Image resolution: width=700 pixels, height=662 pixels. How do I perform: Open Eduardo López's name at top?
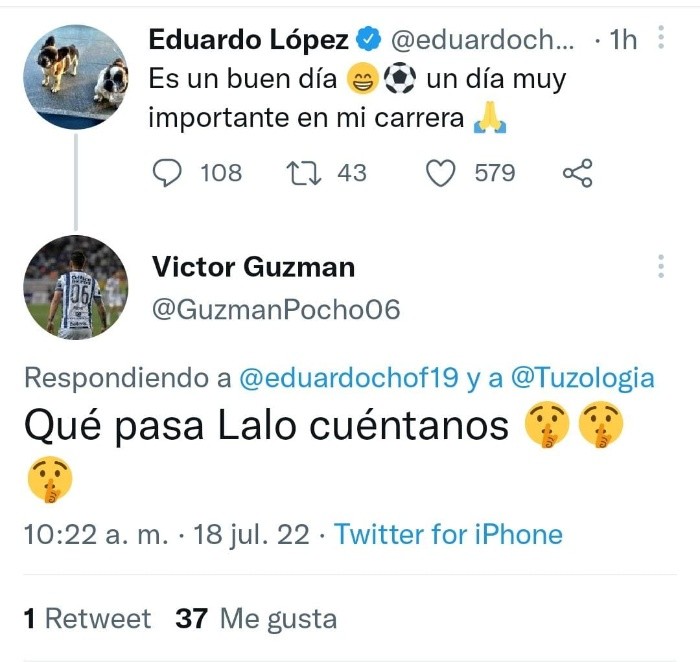click(x=249, y=40)
